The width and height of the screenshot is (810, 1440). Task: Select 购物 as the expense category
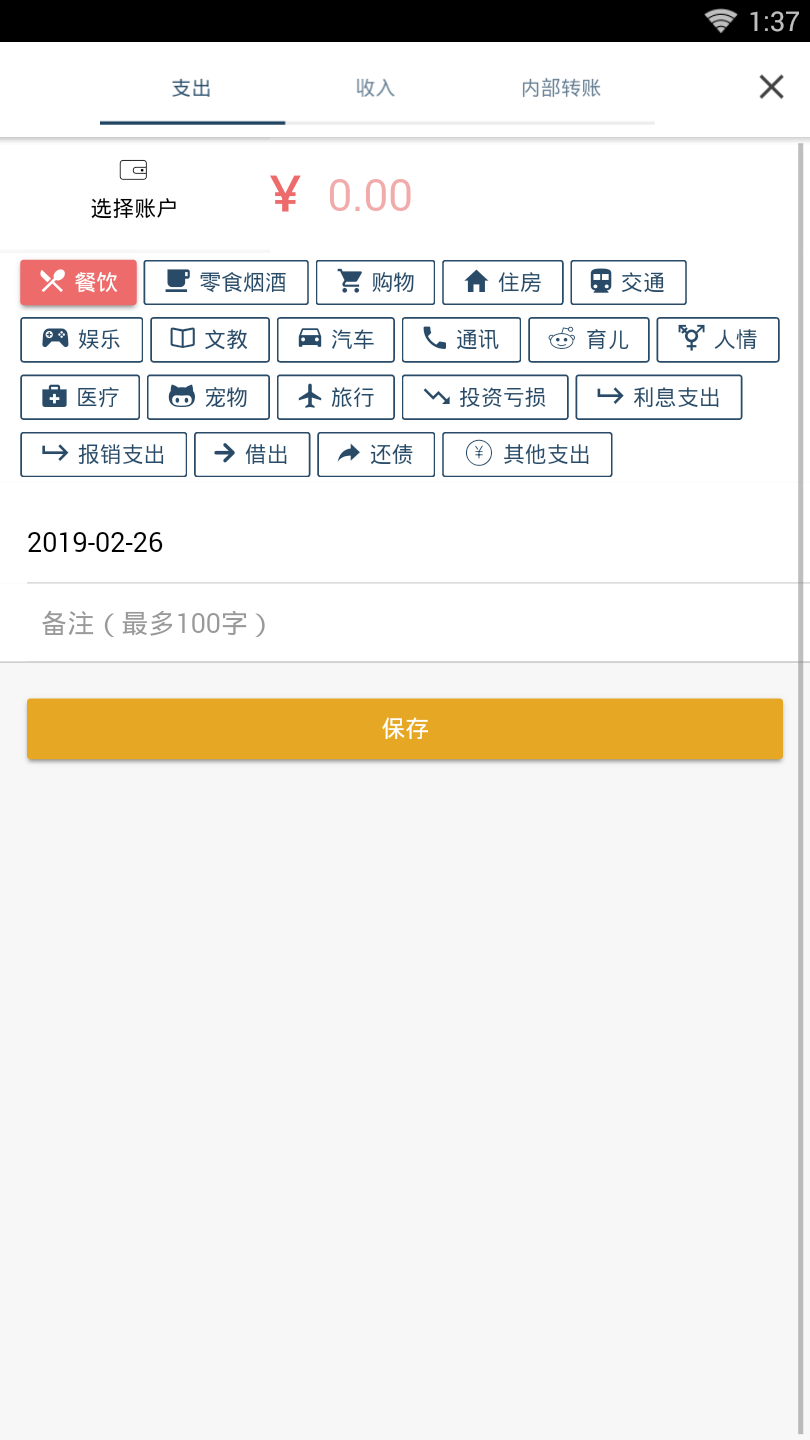[x=376, y=283]
